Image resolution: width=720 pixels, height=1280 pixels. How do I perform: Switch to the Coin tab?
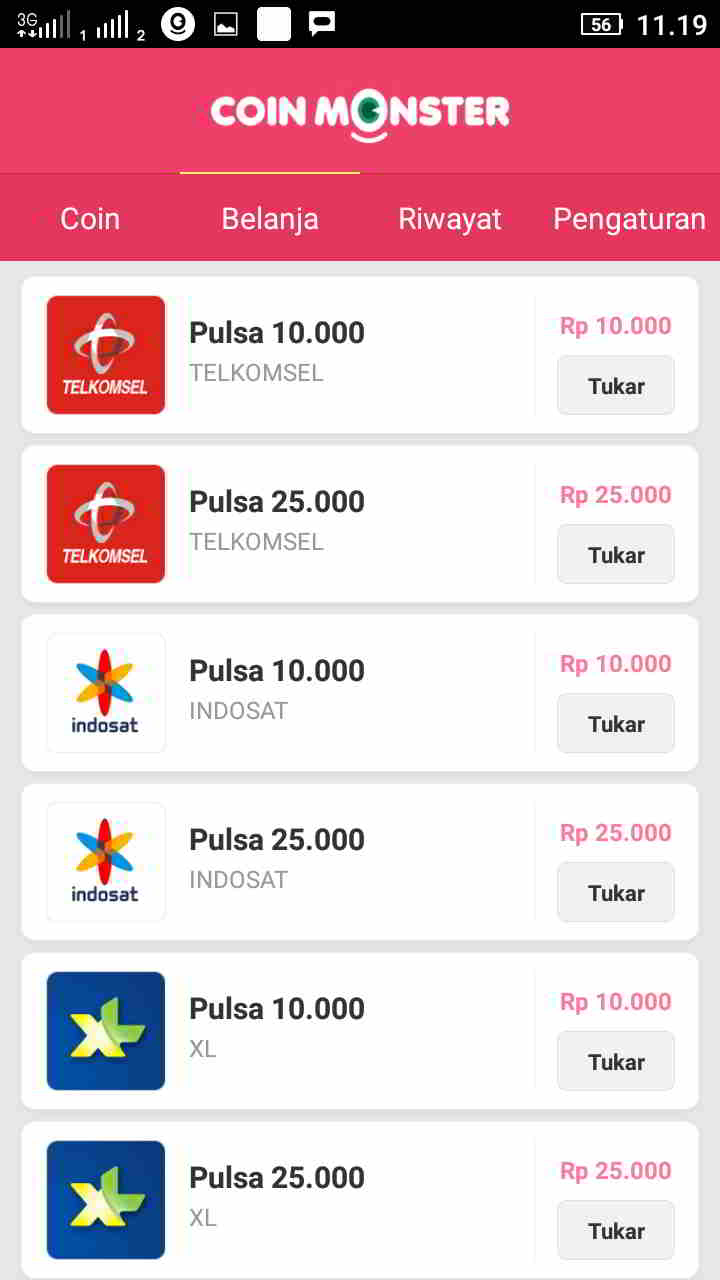pyautogui.click(x=90, y=218)
